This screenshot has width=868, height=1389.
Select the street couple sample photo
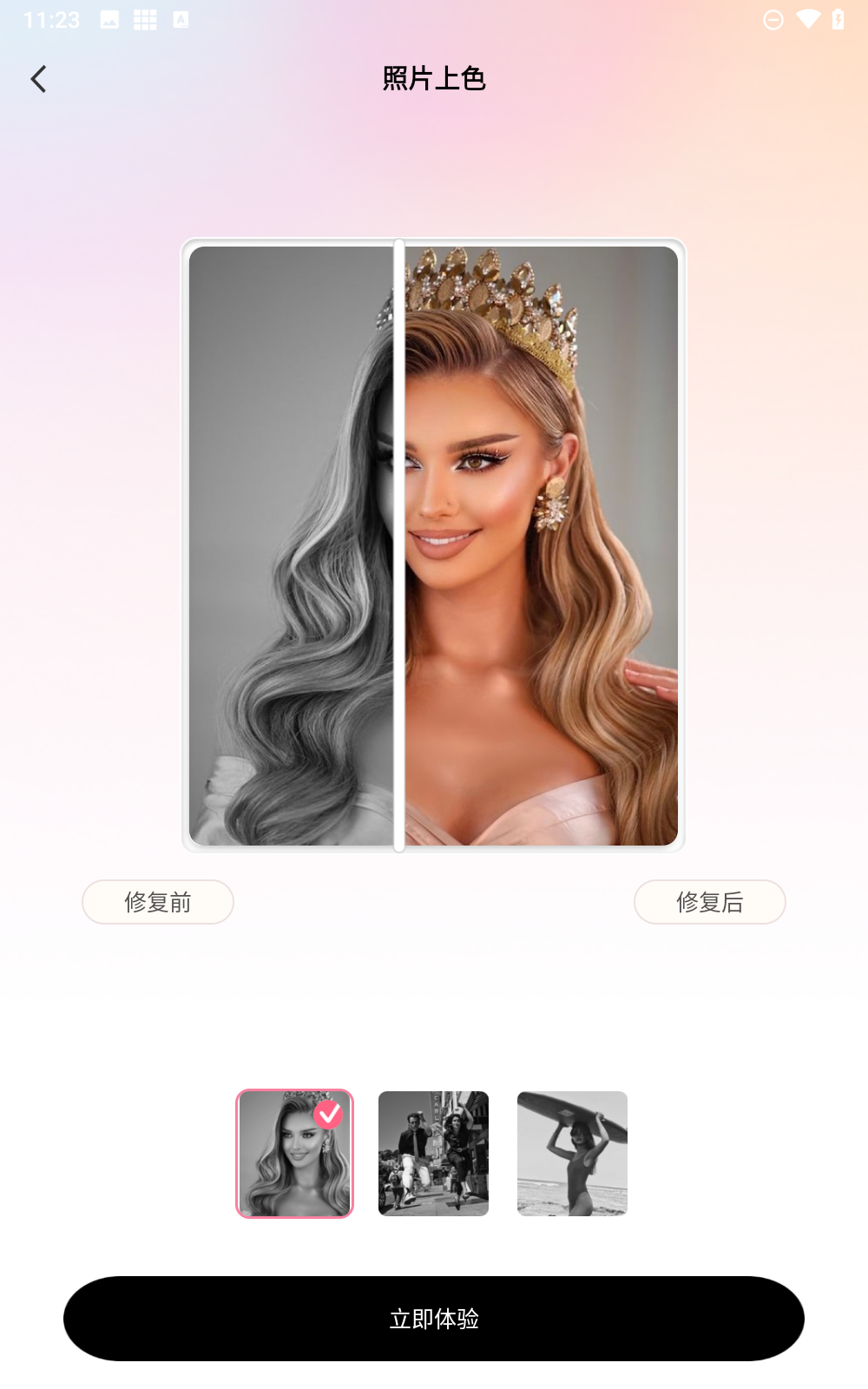433,1154
